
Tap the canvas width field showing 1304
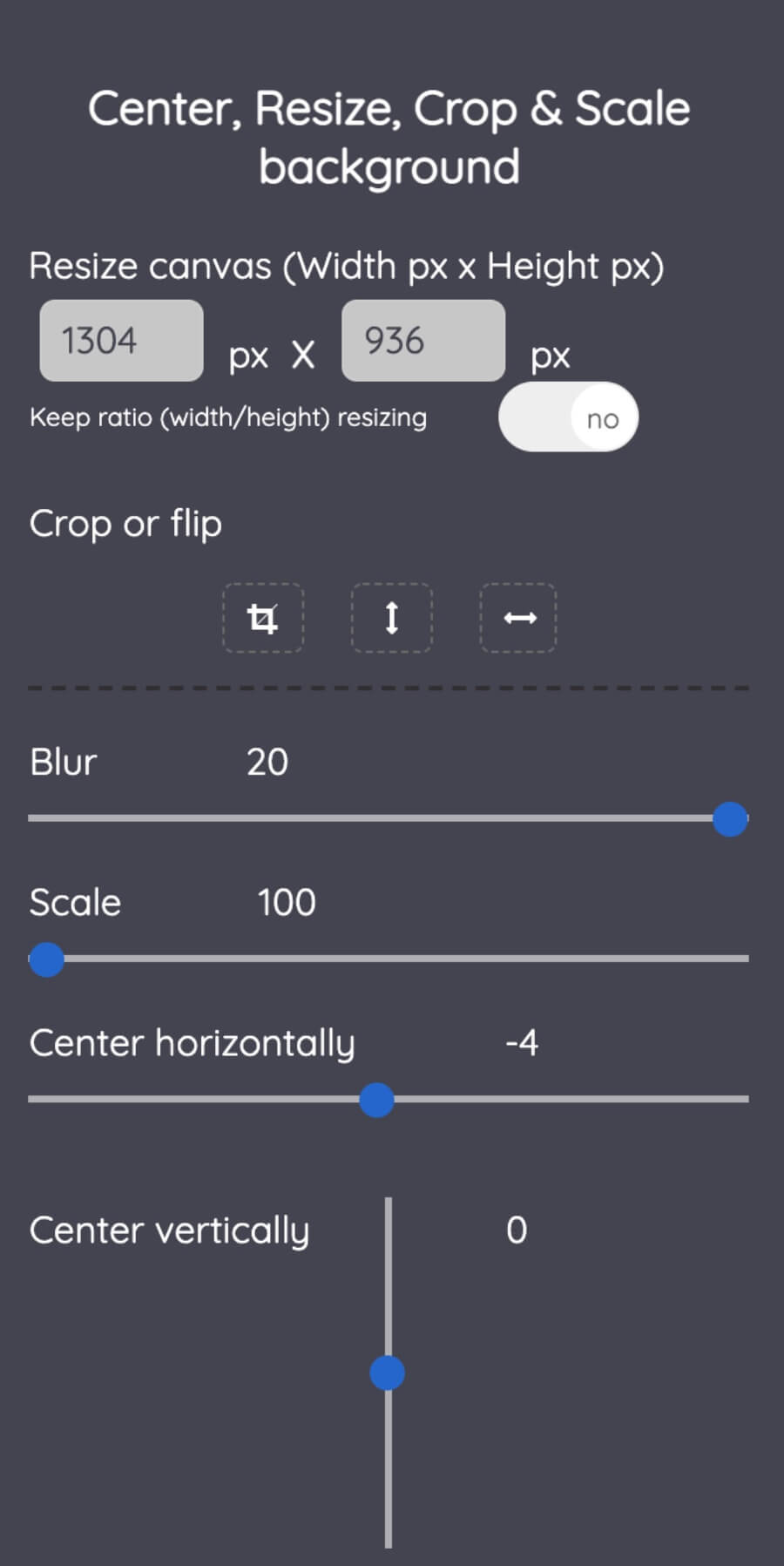[121, 341]
